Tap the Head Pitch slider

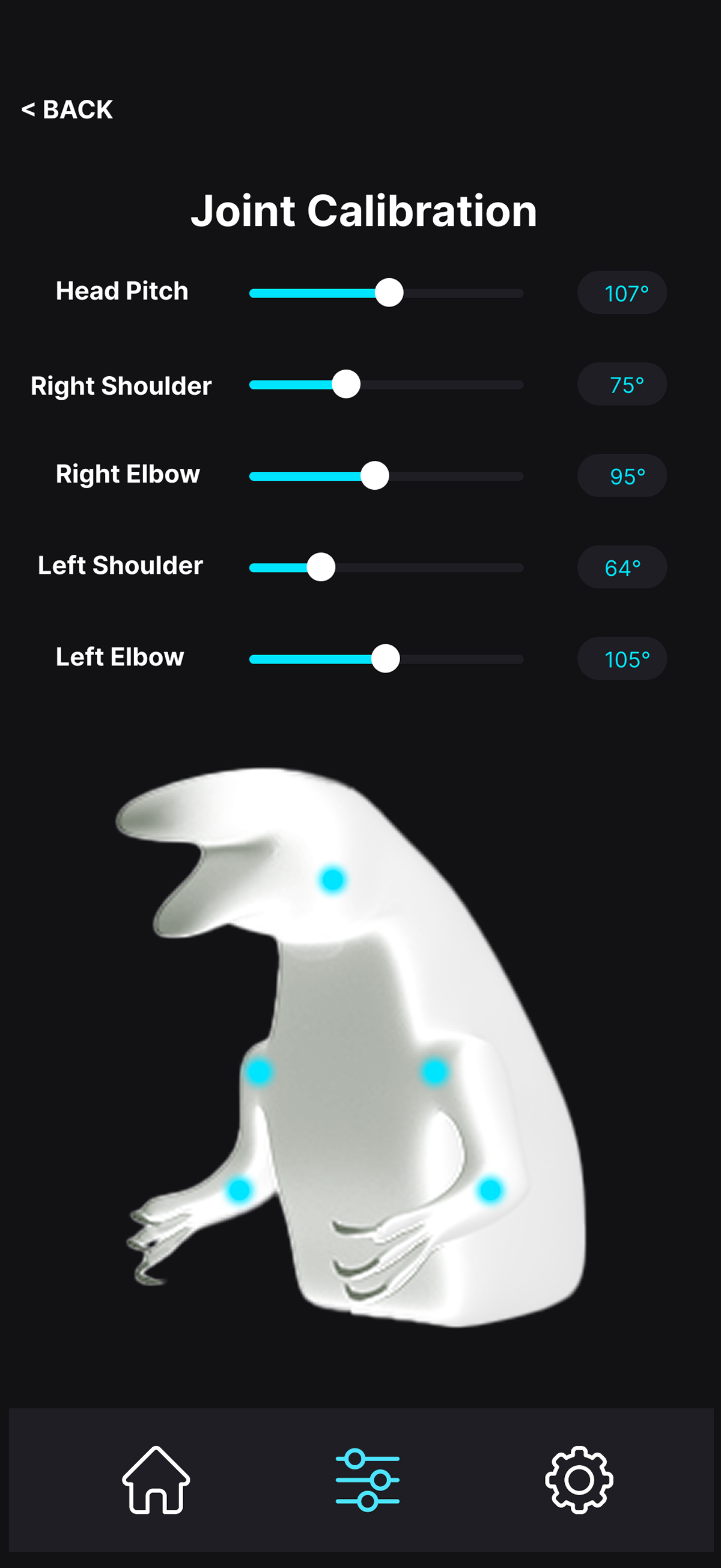(389, 293)
